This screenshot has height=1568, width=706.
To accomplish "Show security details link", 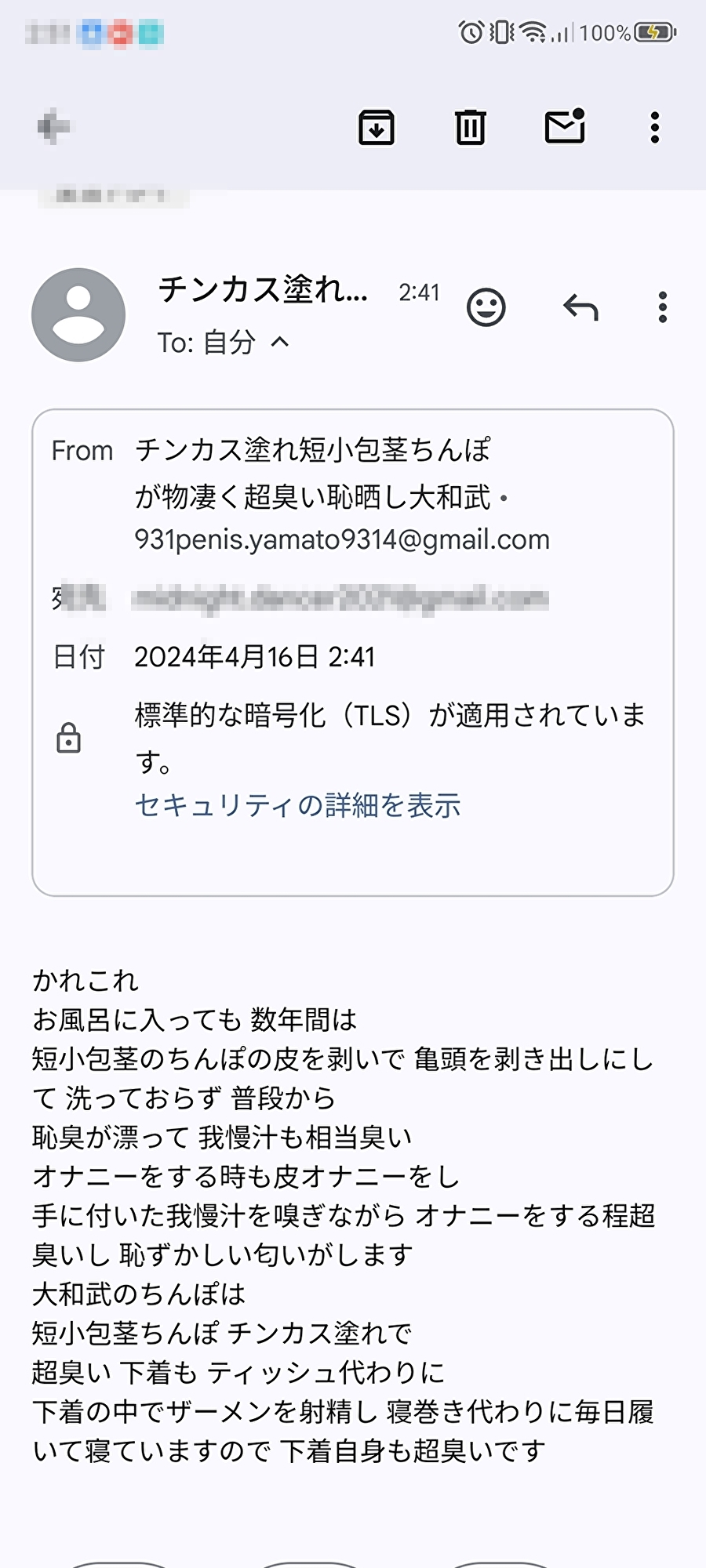I will coord(298,805).
